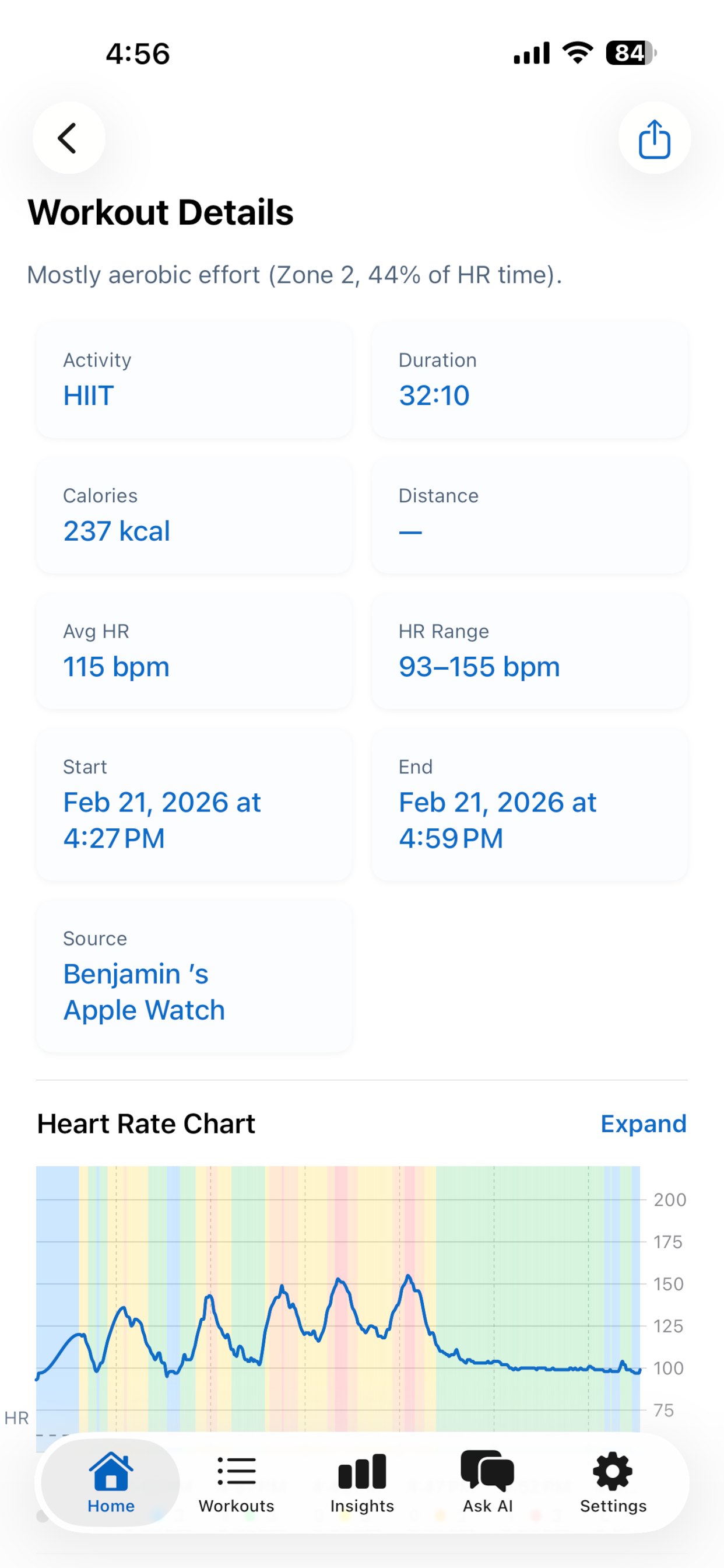Tap the Avg HR 115 bpm card
Screen dimensions: 724x1568
(194, 652)
